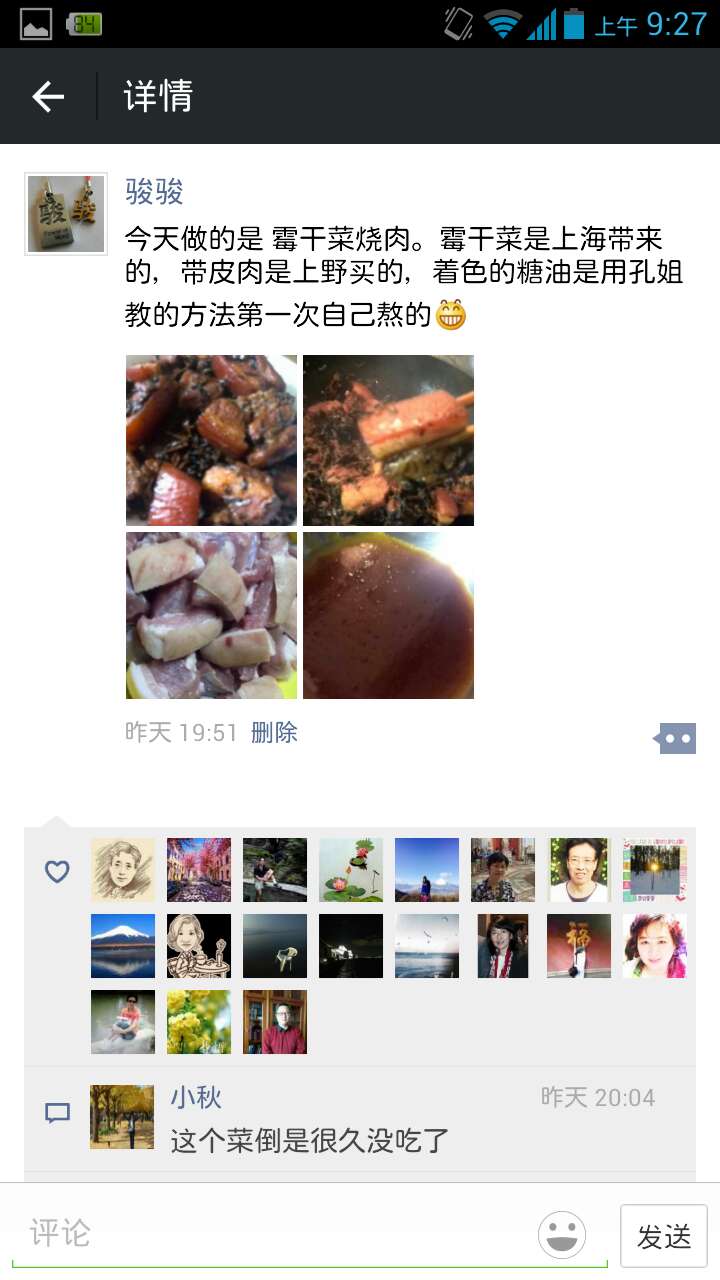Delete this post via 删除

tap(274, 732)
